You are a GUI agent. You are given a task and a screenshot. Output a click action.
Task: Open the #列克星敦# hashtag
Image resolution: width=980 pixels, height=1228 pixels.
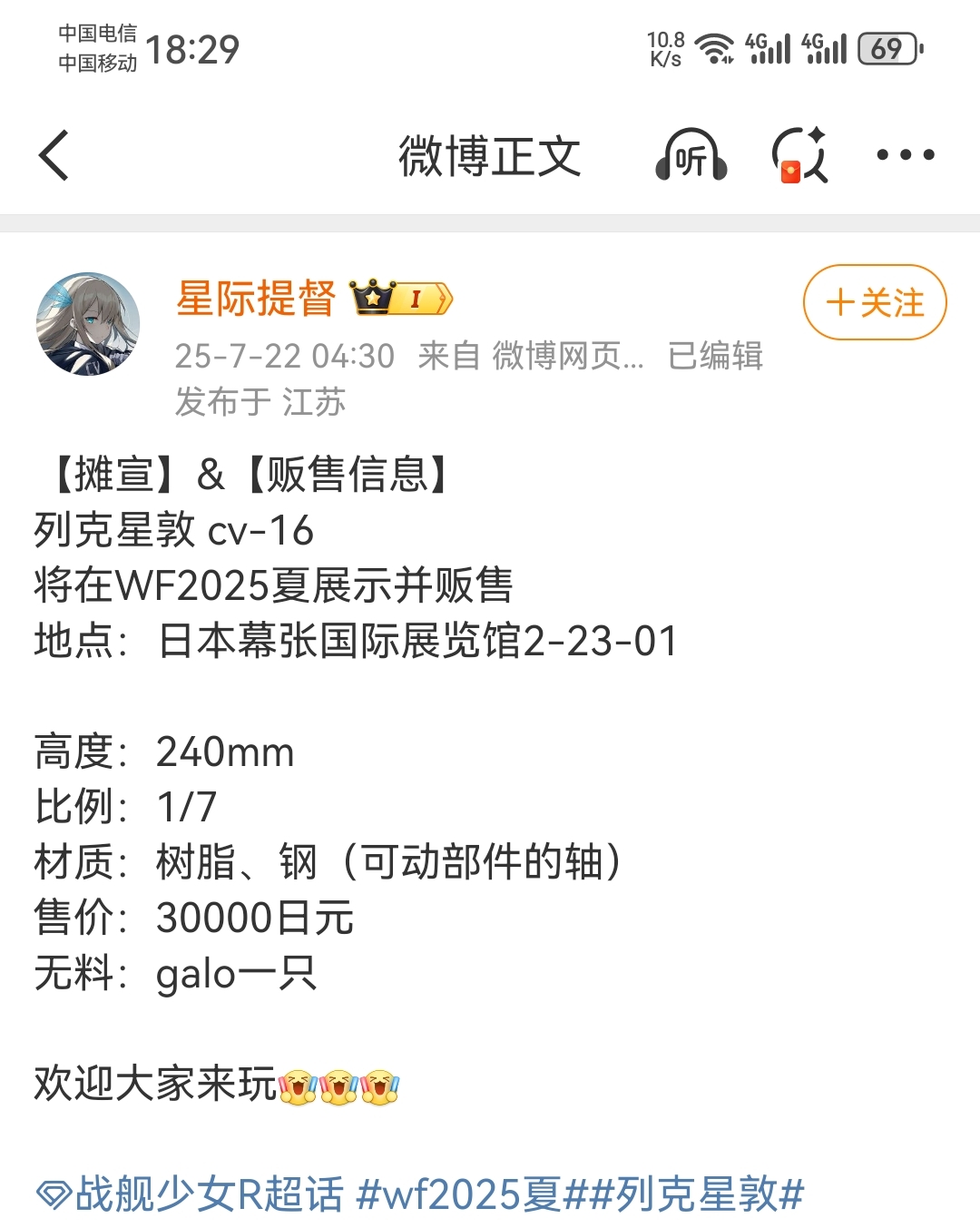click(697, 1194)
